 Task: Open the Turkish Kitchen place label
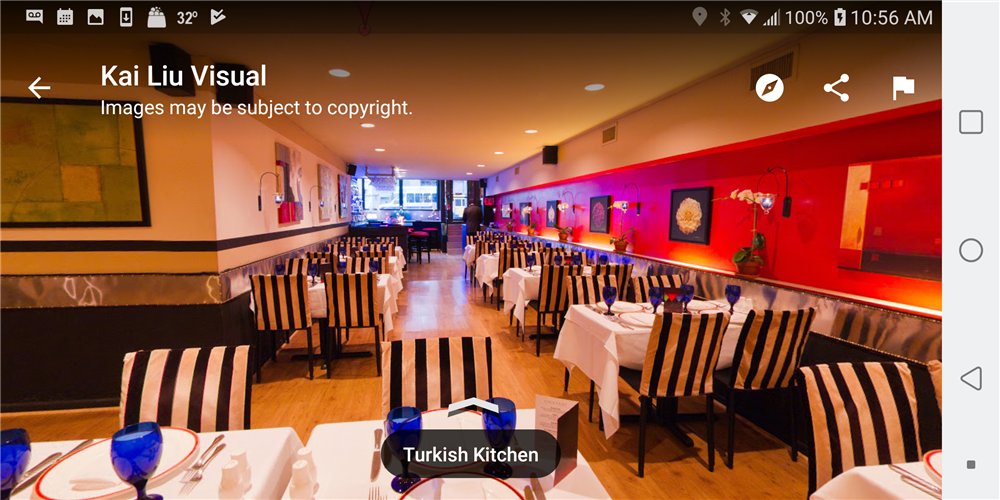pos(471,455)
